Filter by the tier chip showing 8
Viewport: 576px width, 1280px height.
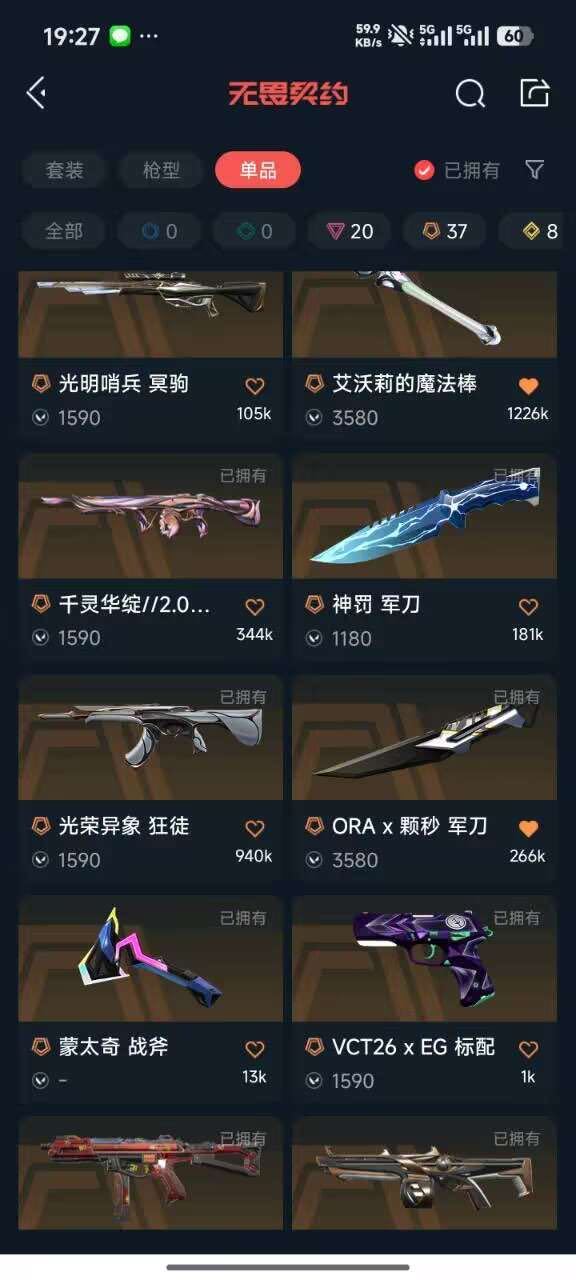tap(538, 231)
